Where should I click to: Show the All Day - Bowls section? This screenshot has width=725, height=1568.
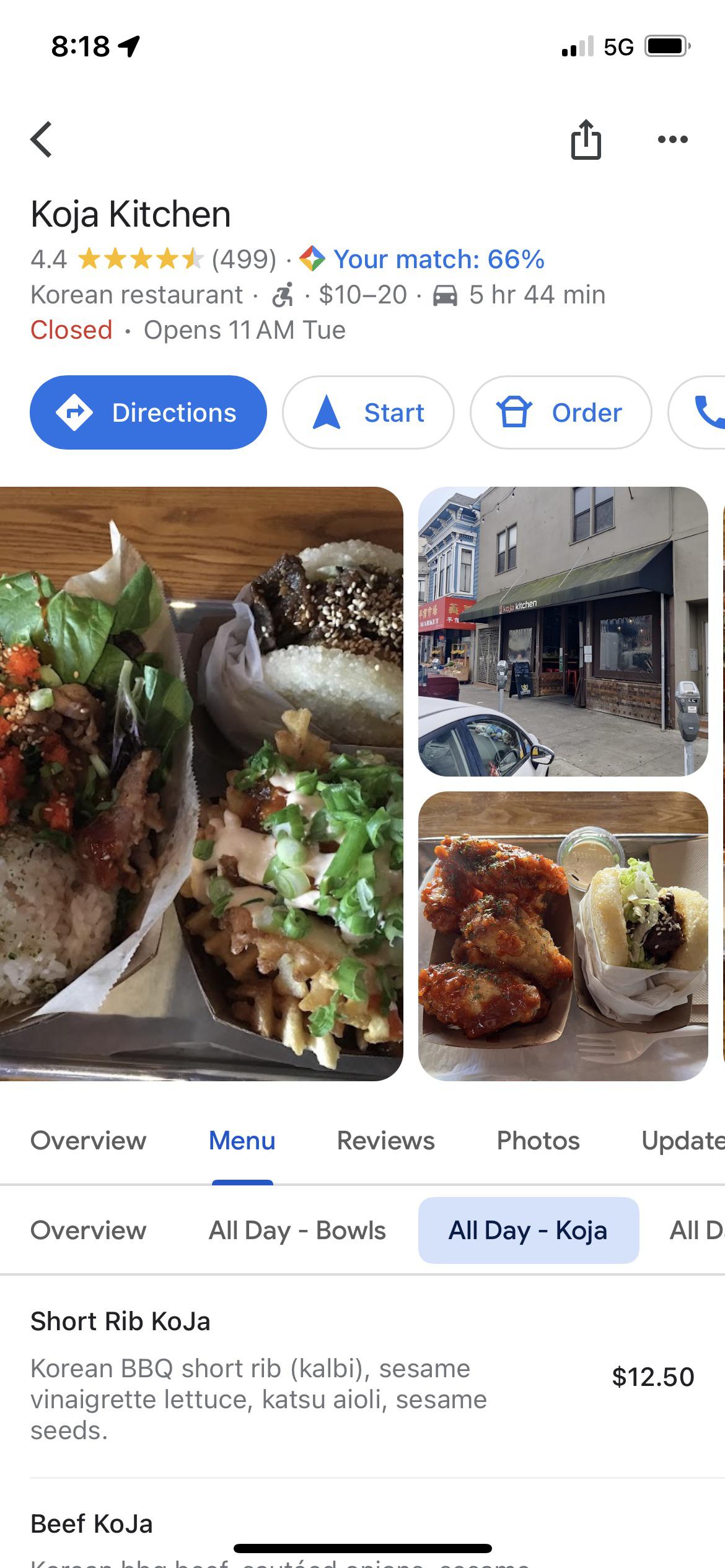click(x=297, y=1230)
